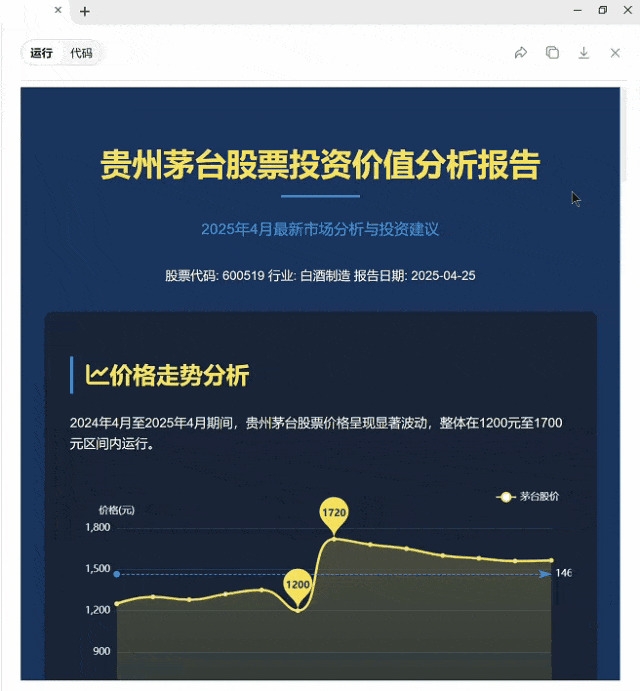The image size is (640, 691).
Task: Share the generated report
Action: [520, 53]
